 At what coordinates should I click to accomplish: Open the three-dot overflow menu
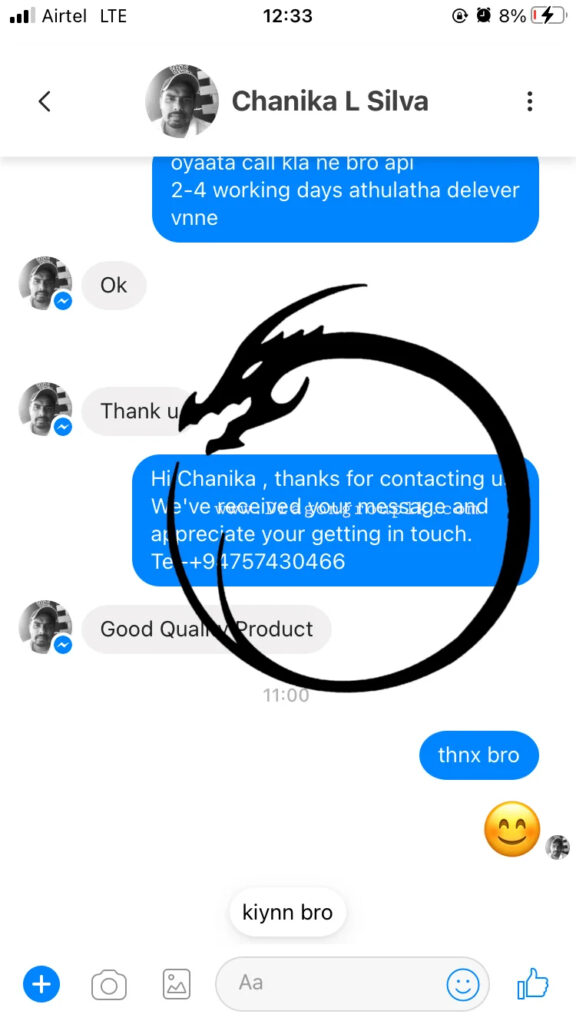click(530, 101)
